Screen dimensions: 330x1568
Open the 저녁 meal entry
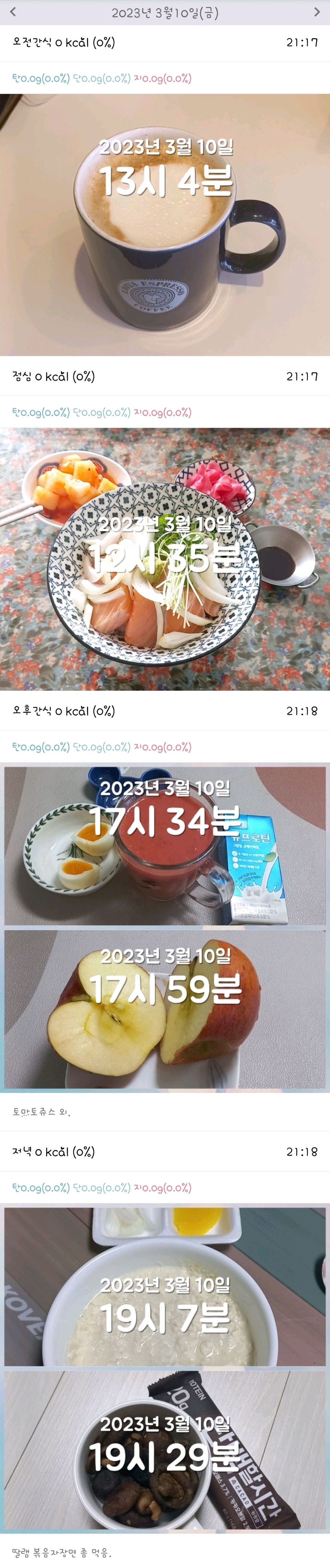(54, 1152)
